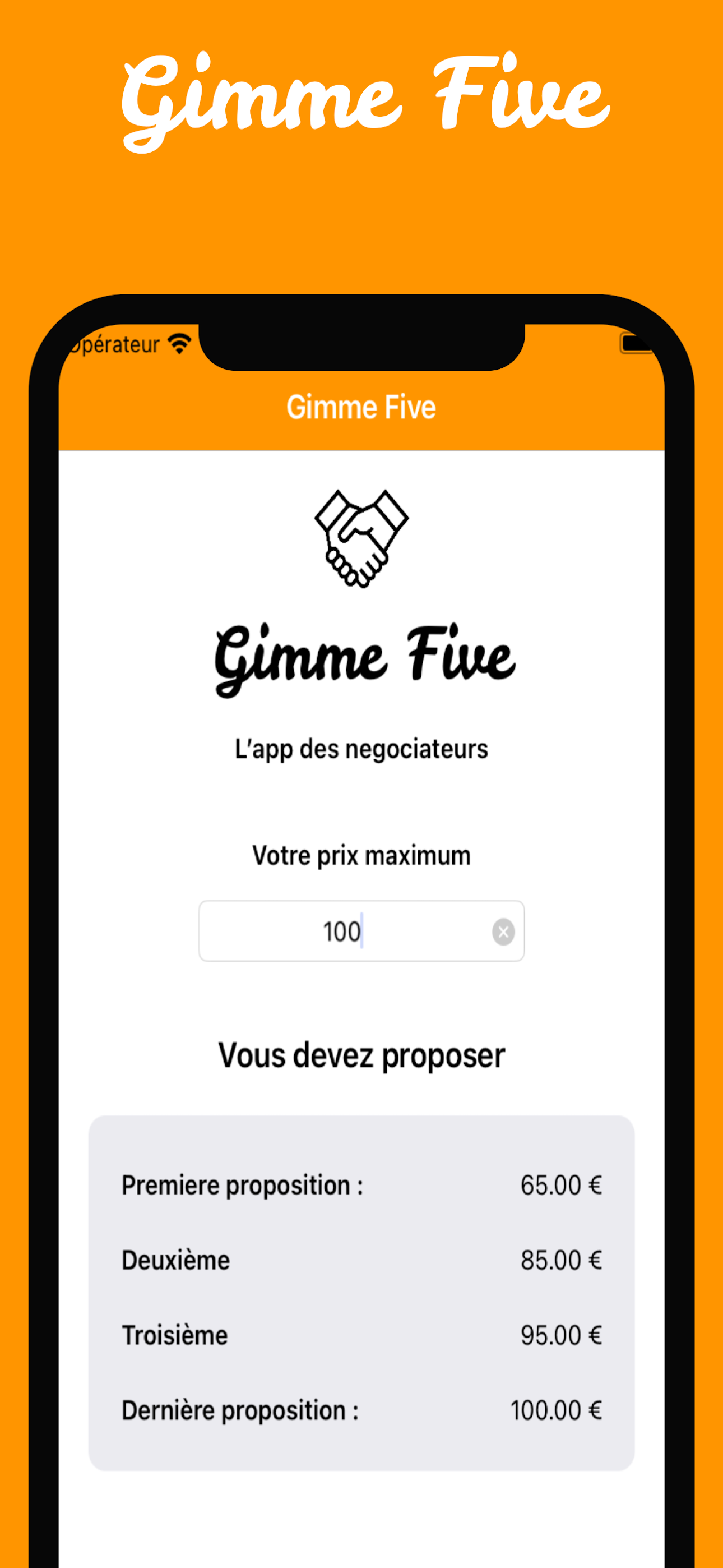This screenshot has height=1568, width=723.
Task: Click the Gimme Five title in navigation bar
Action: click(x=361, y=407)
